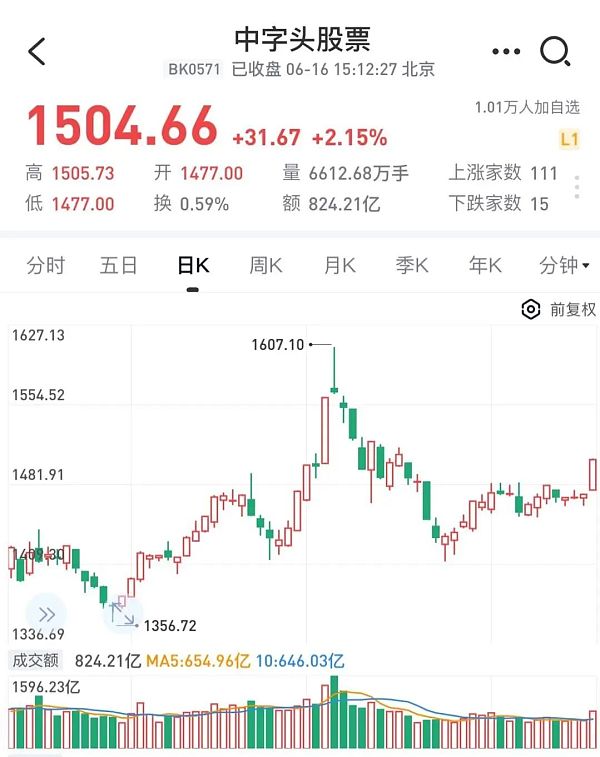Switch to the 五日 chart tab

click(x=118, y=265)
